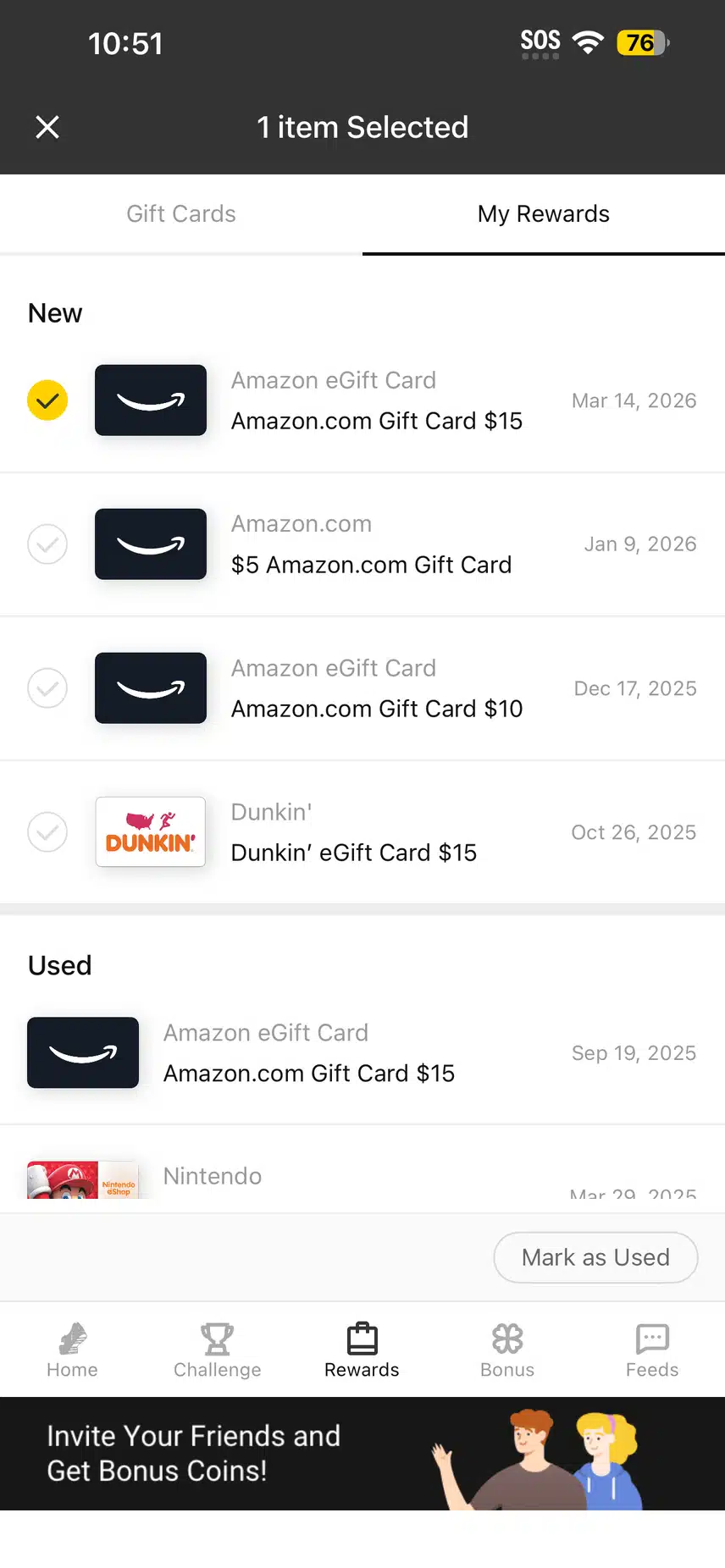Select the My Rewards tab
The height and width of the screenshot is (1568, 725).
(543, 214)
